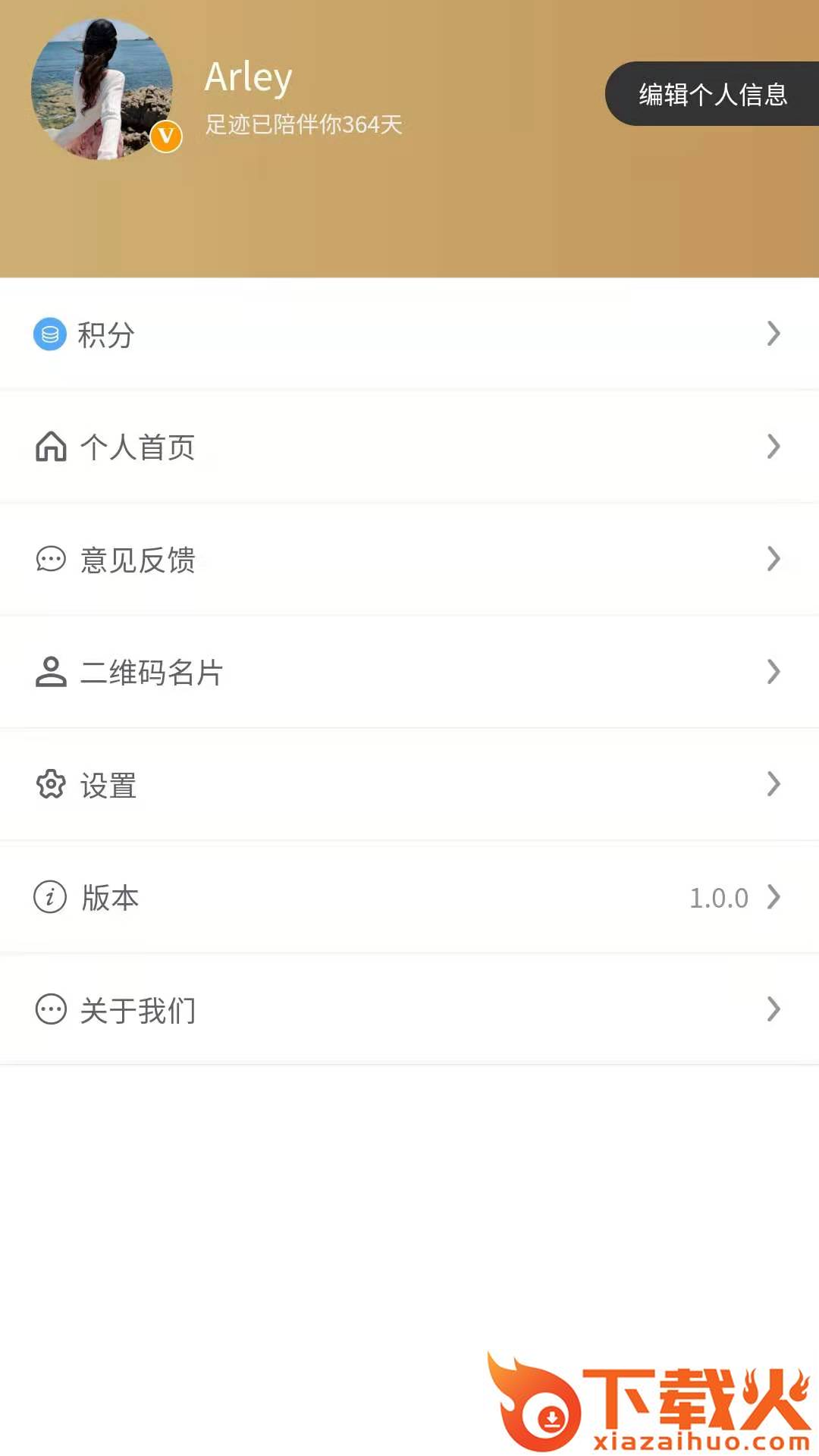Tap Arley's profile avatar
Screen dimensions: 819x1456
coord(102,89)
